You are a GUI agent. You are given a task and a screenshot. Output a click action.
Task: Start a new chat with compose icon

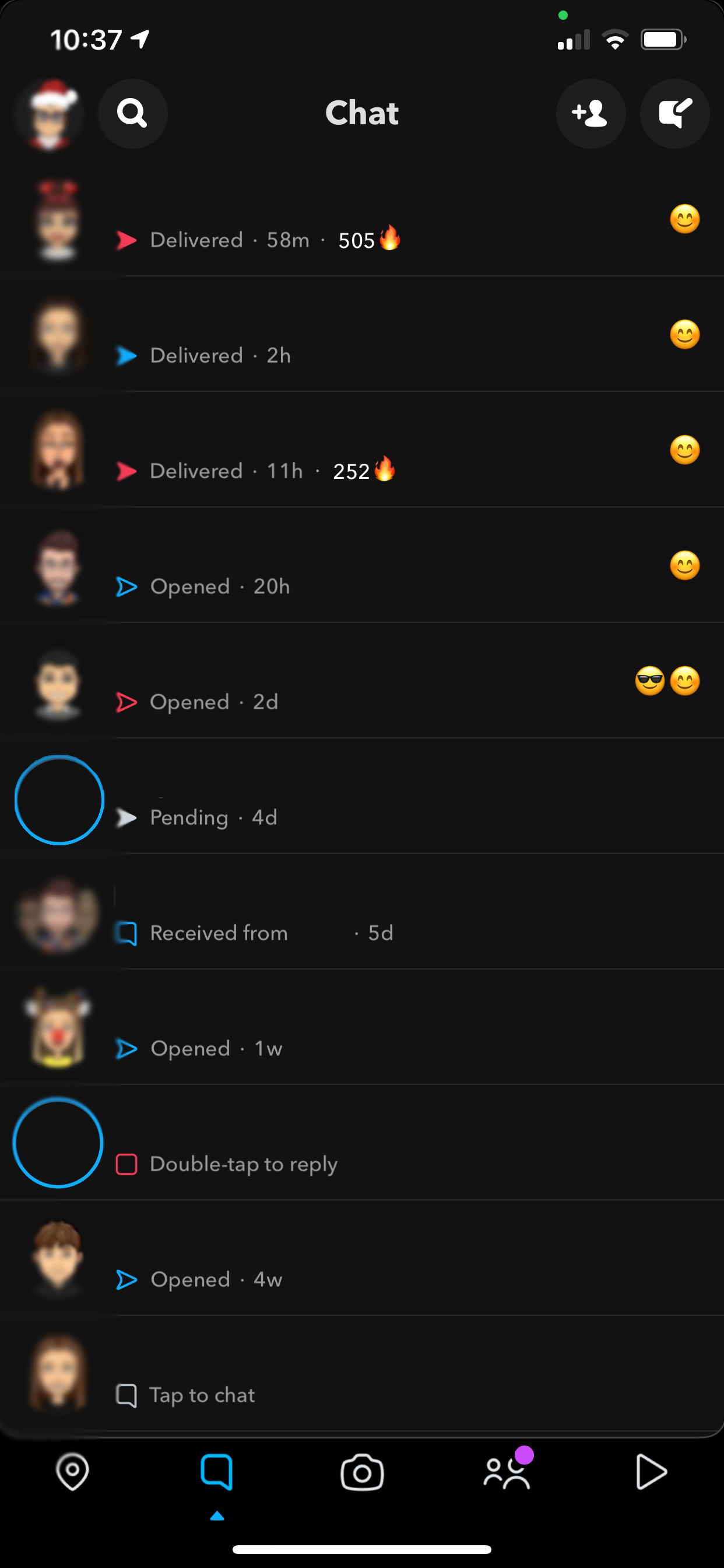pos(674,114)
